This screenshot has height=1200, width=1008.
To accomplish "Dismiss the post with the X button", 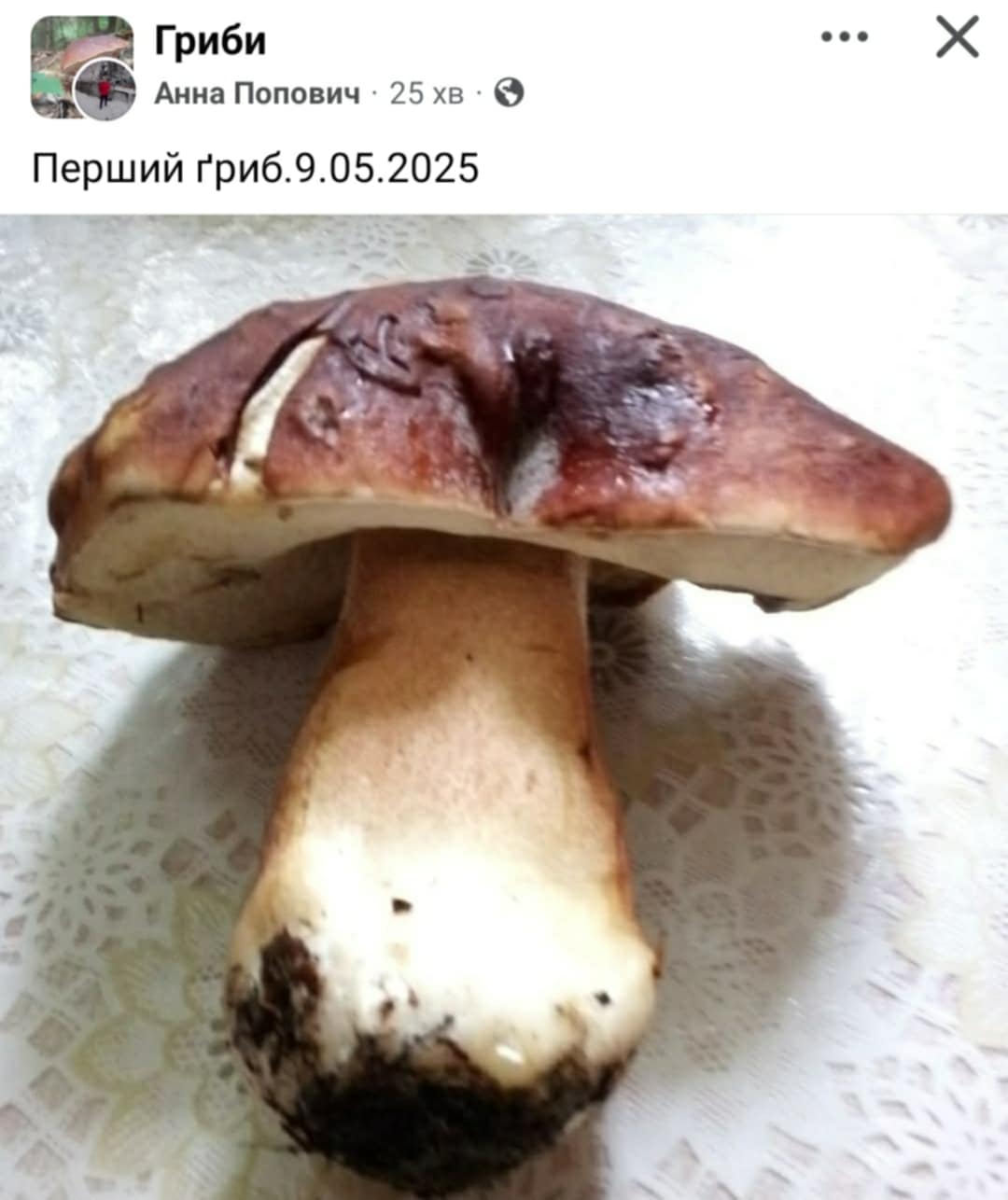I will pyautogui.click(x=958, y=37).
